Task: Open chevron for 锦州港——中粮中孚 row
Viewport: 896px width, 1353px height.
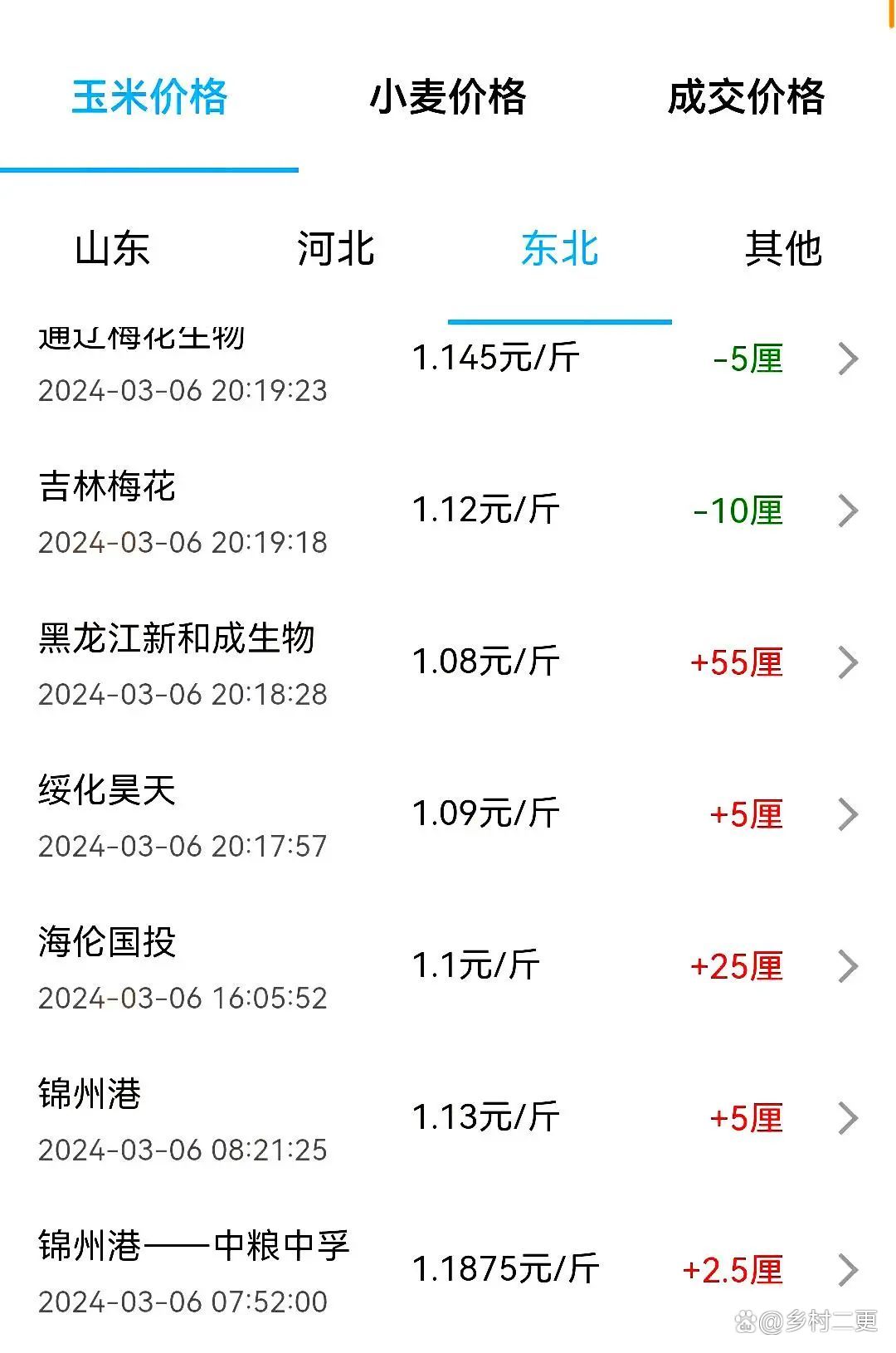Action: (847, 1268)
